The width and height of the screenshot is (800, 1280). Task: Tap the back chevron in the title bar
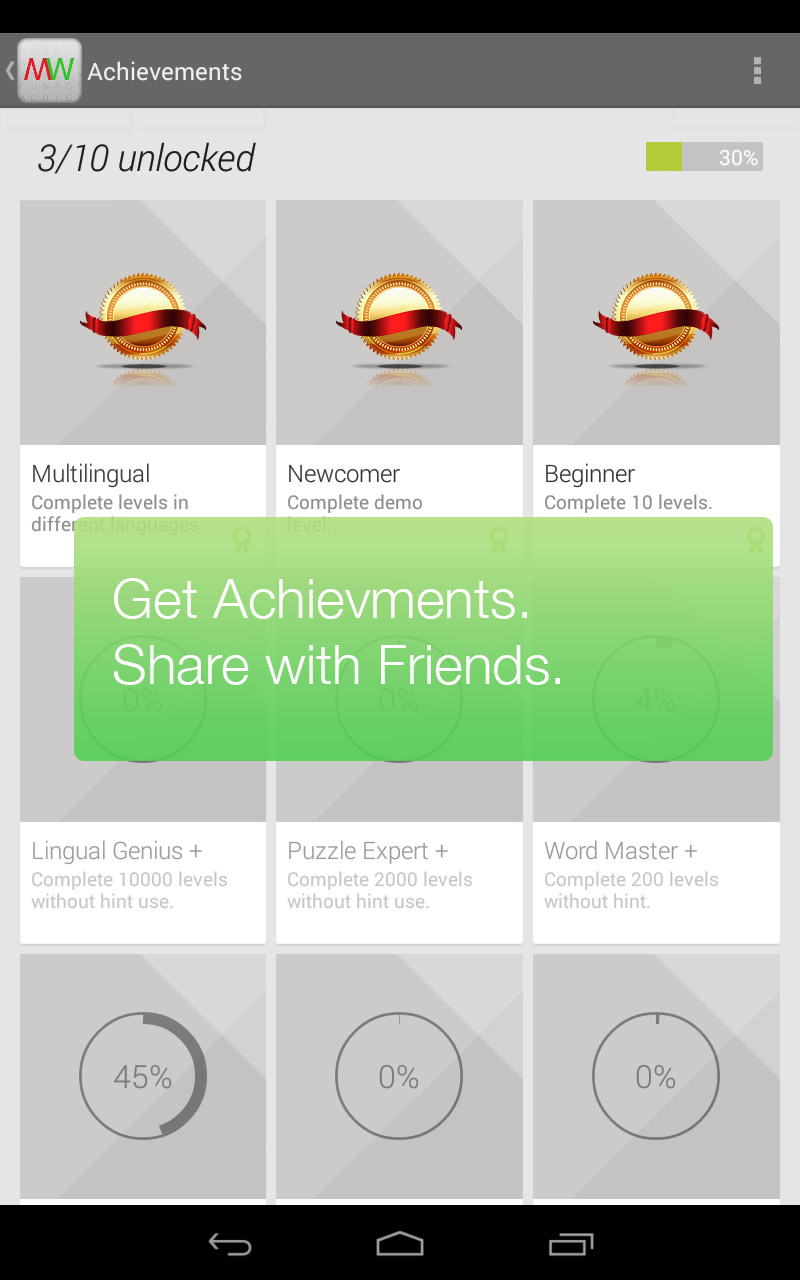click(8, 70)
